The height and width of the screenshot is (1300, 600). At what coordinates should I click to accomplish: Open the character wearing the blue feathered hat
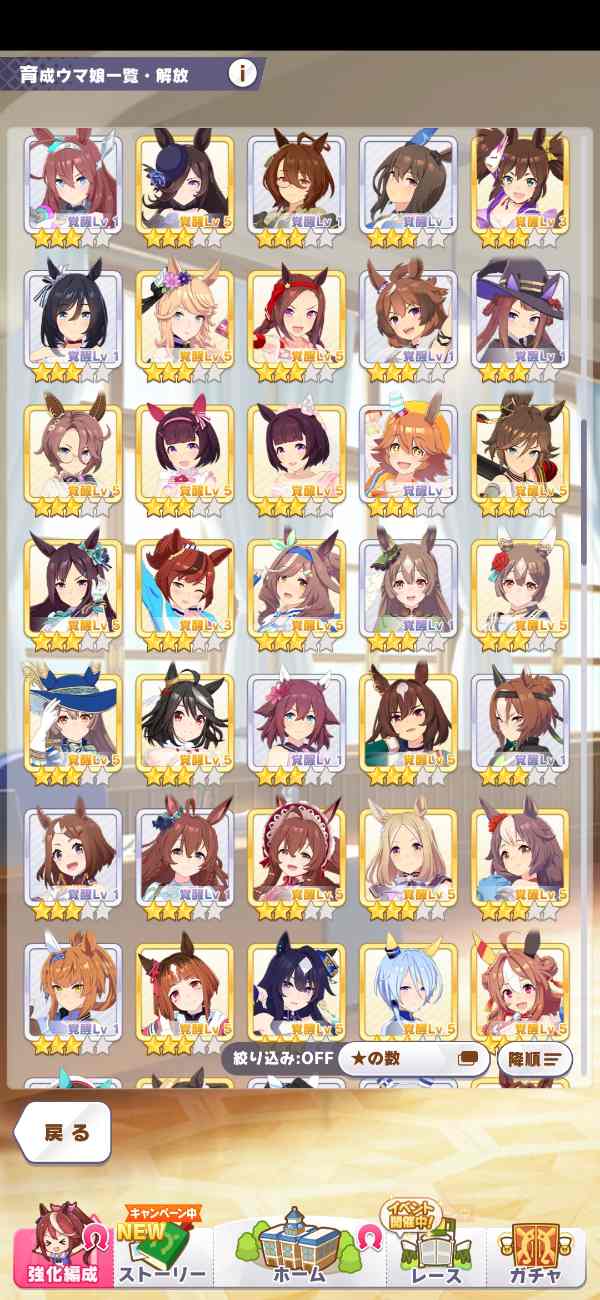(x=72, y=722)
